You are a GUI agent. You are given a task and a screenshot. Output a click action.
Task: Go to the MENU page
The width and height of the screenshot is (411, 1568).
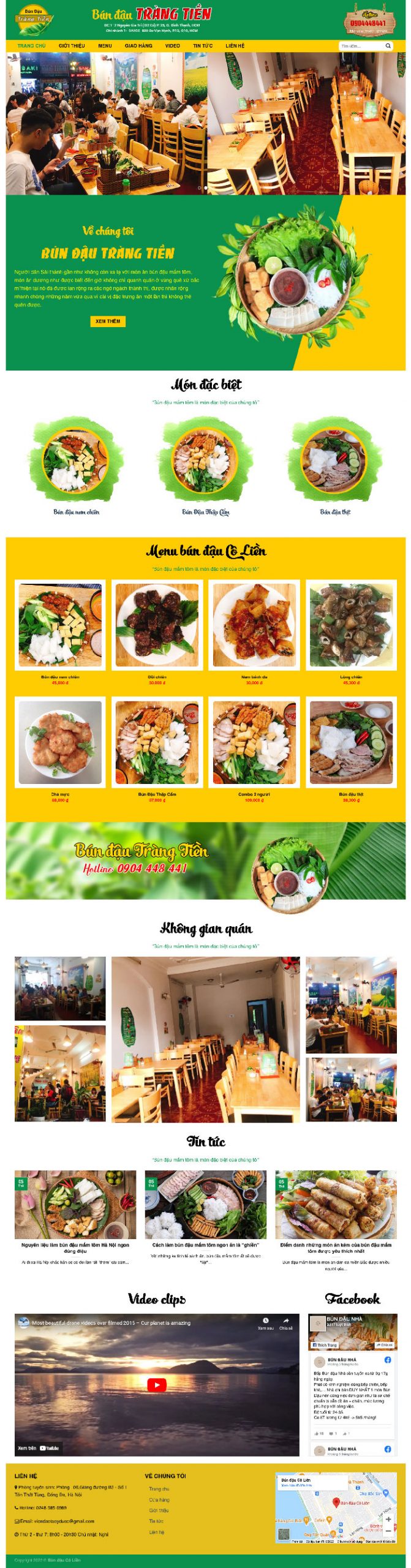point(105,46)
